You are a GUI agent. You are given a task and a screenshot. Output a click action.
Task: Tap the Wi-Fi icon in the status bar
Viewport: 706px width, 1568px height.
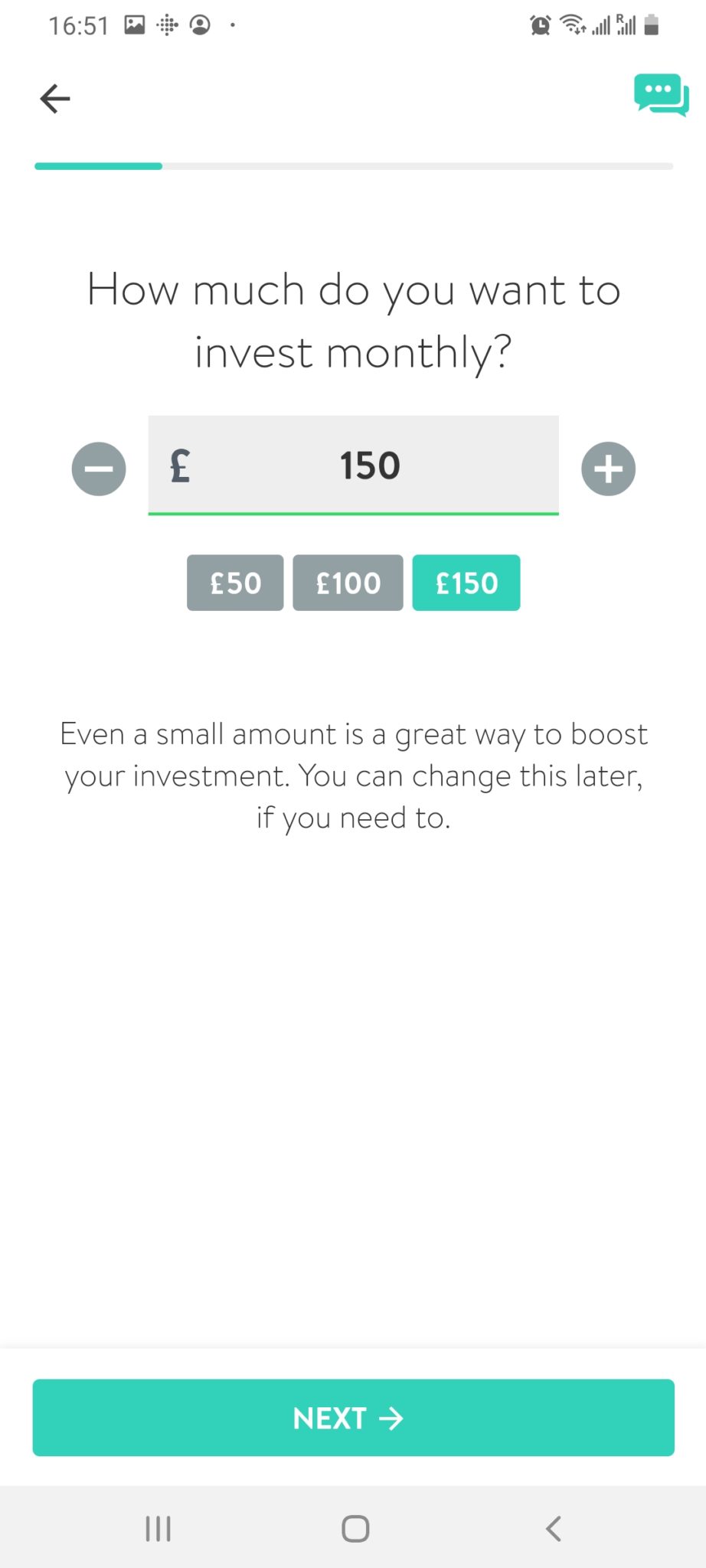571,24
